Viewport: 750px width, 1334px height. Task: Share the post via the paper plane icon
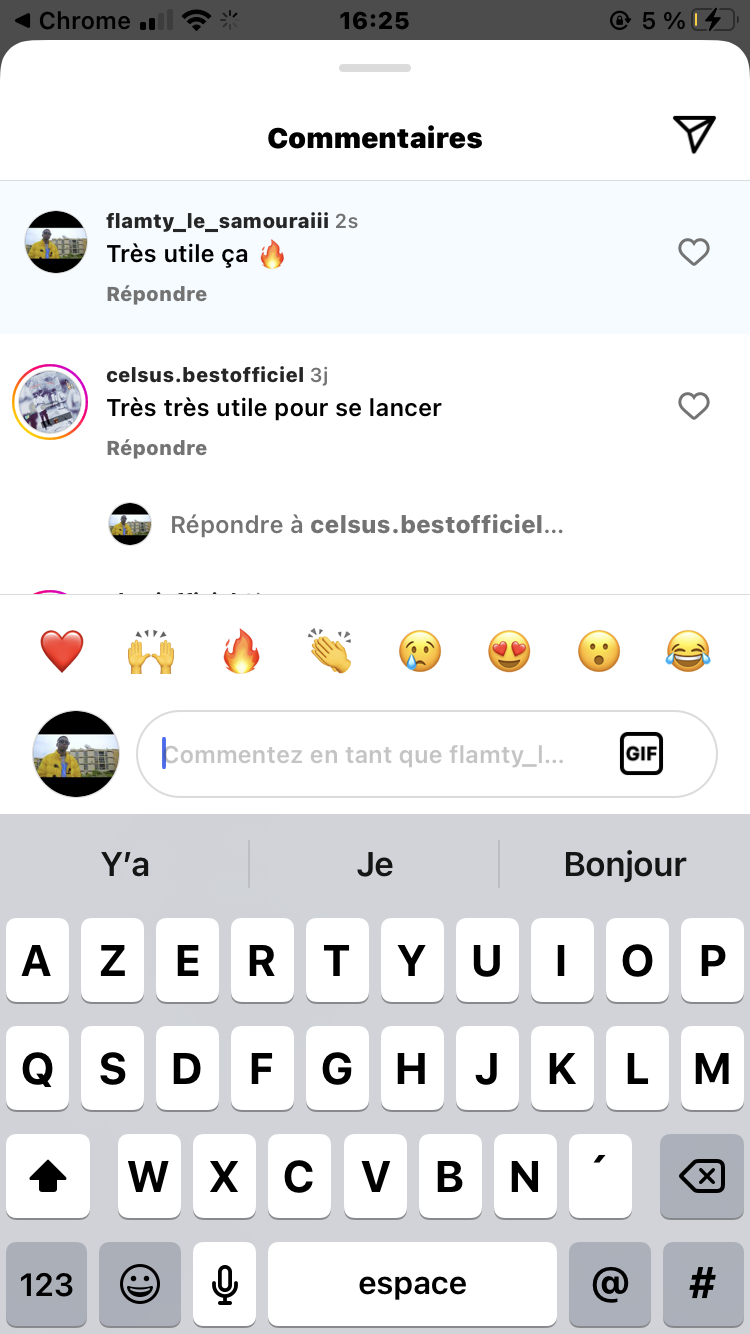tap(694, 134)
